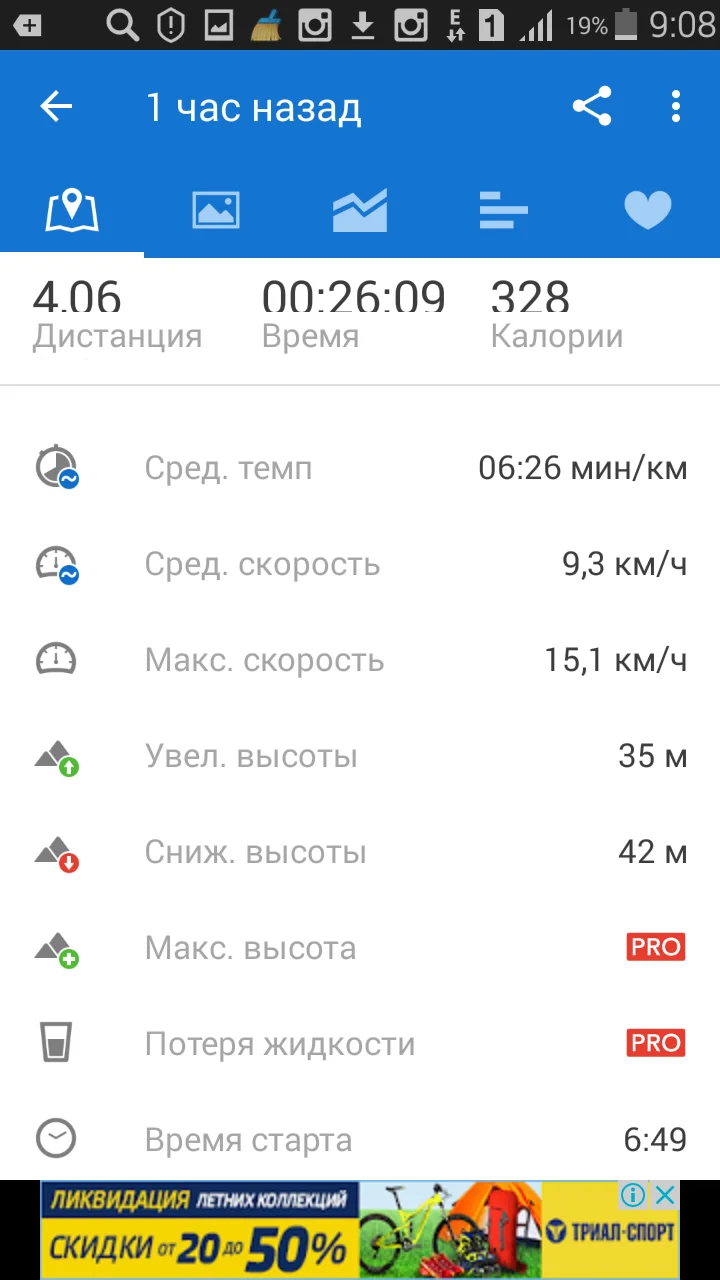Viewport: 720px width, 1280px height.
Task: Open the Триал-Спорт discount ad
Action: tap(300, 1232)
